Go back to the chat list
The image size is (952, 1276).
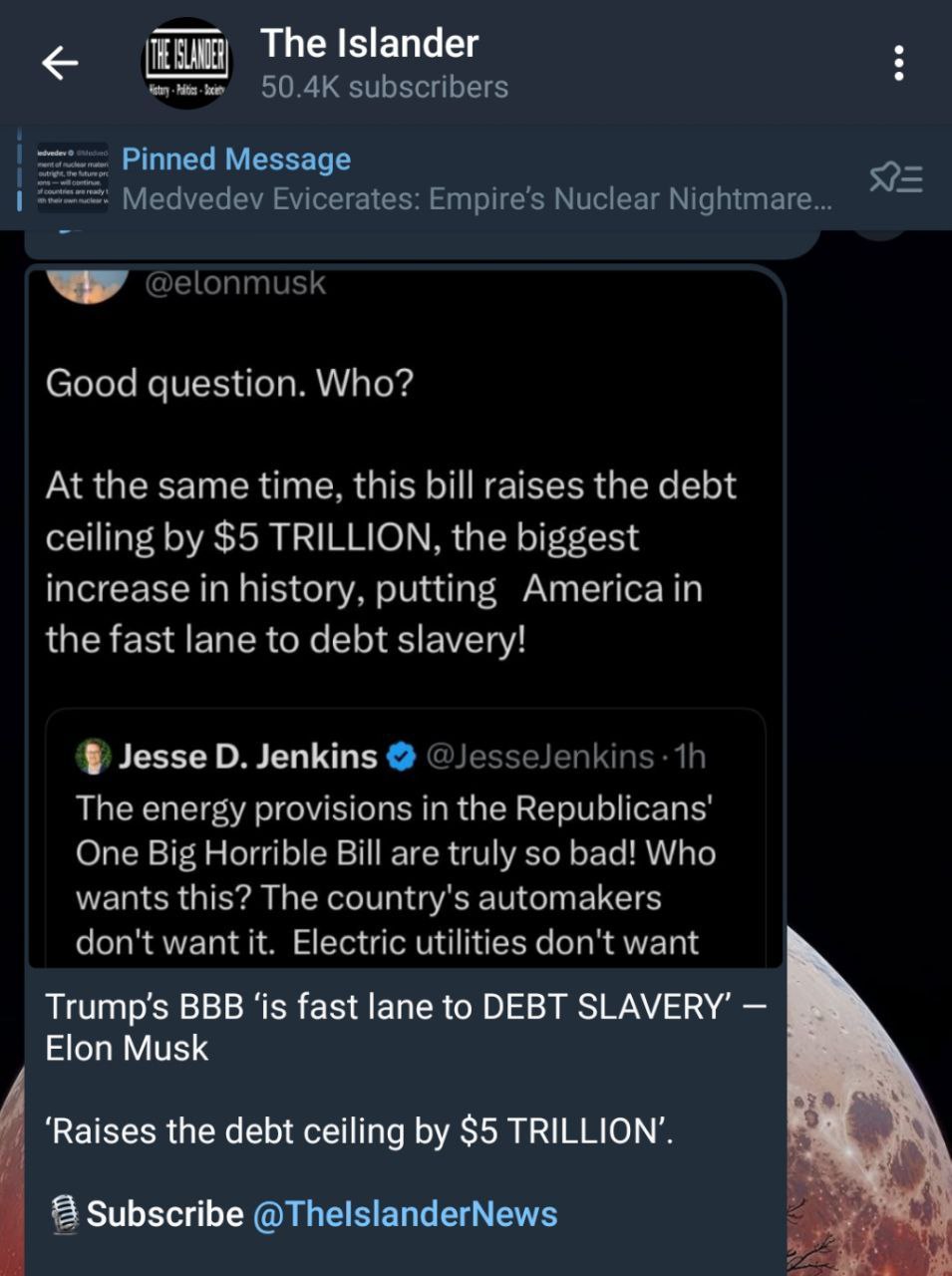click(60, 64)
